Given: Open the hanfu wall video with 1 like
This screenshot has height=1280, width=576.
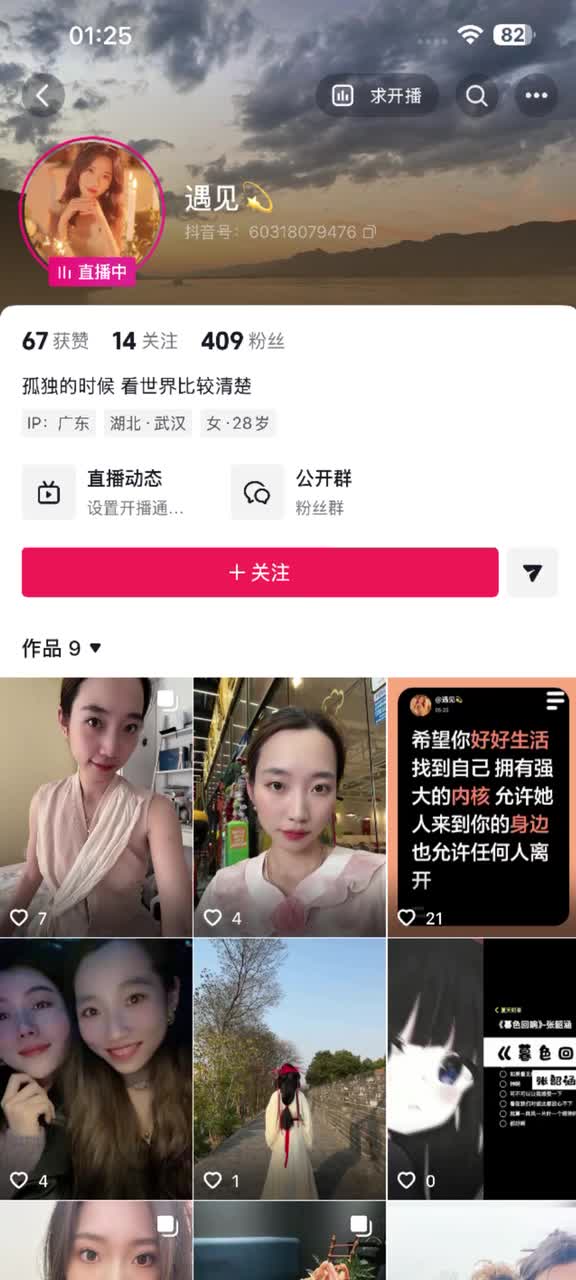Looking at the screenshot, I should 289,1069.
